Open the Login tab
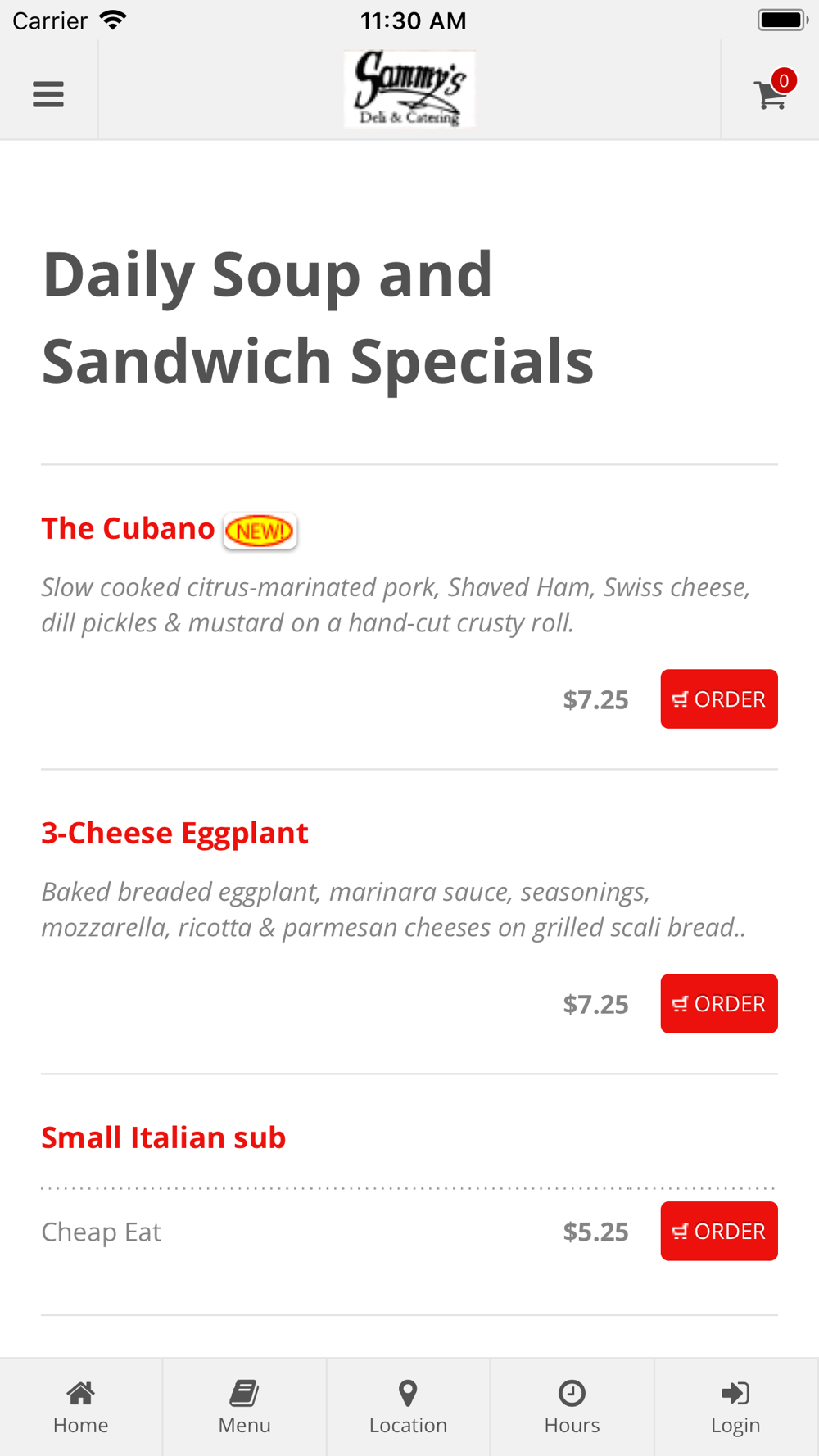The height and width of the screenshot is (1456, 819). pyautogui.click(x=735, y=1407)
